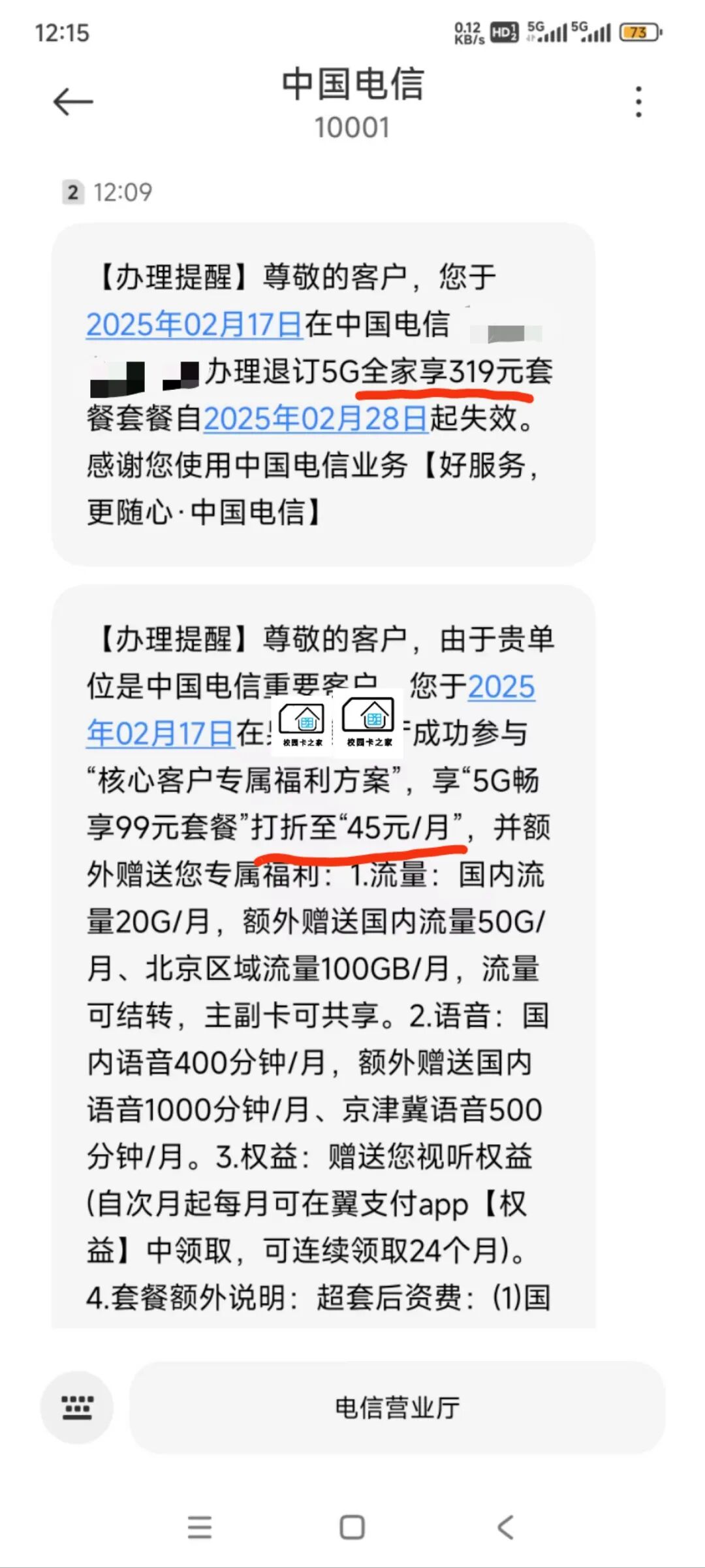Open the recent apps view
This screenshot has width=705, height=1568.
[x=199, y=1528]
